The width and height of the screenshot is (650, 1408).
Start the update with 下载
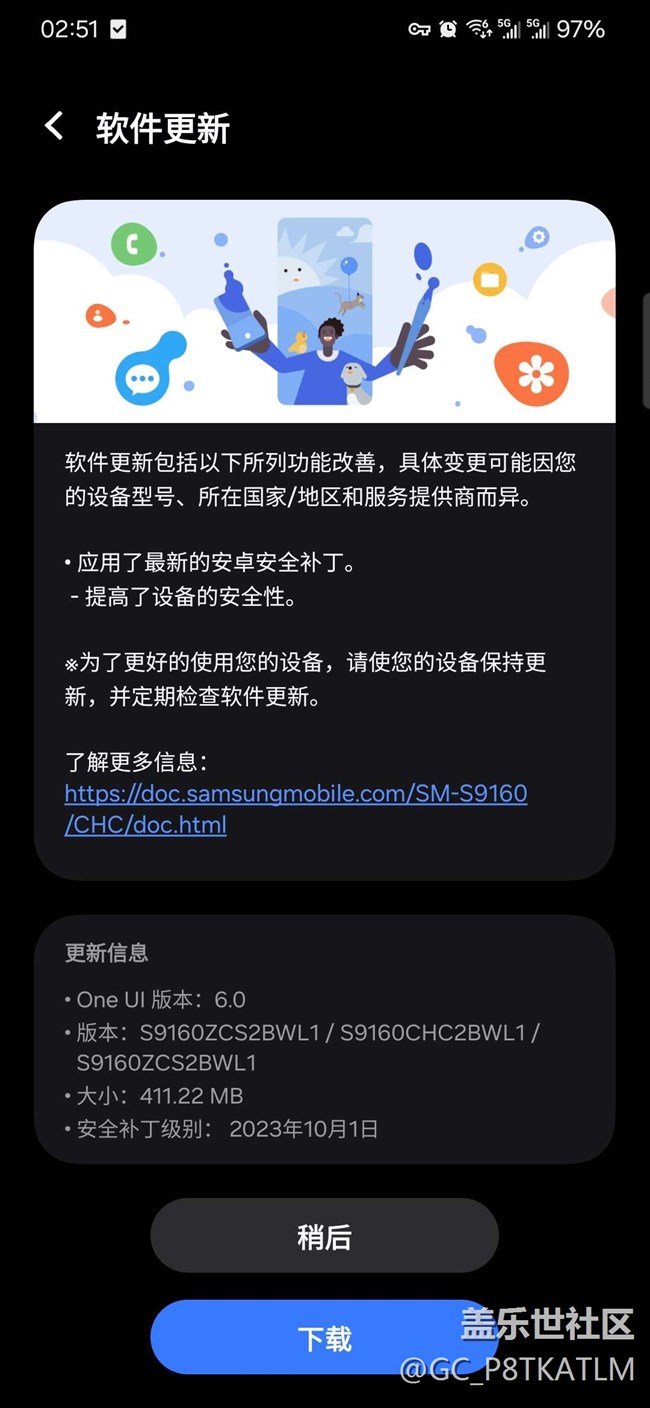point(324,1338)
